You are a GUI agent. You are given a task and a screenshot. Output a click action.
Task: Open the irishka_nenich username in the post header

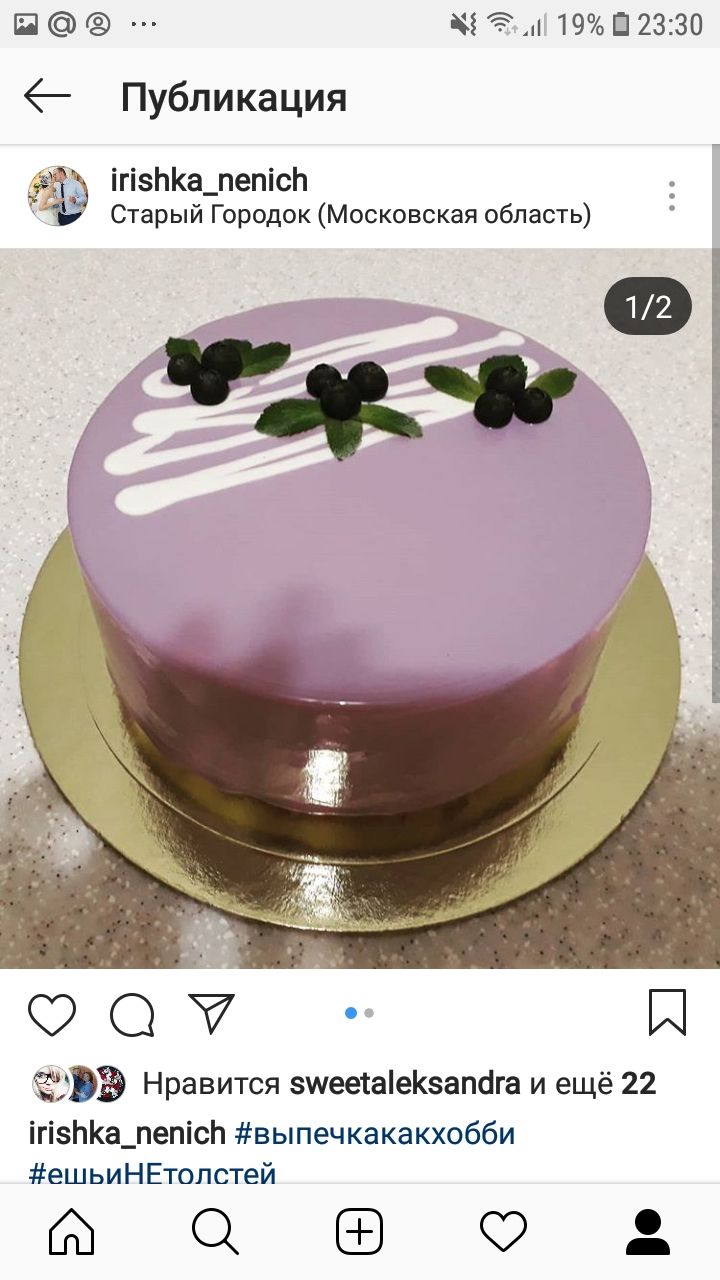tap(209, 180)
